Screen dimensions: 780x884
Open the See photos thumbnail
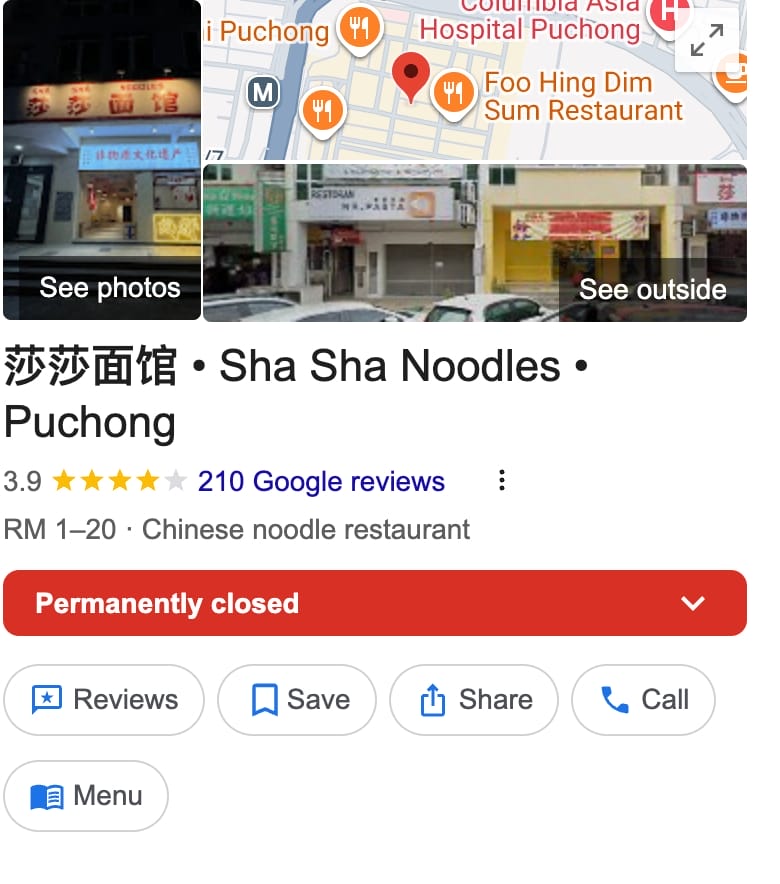point(102,160)
